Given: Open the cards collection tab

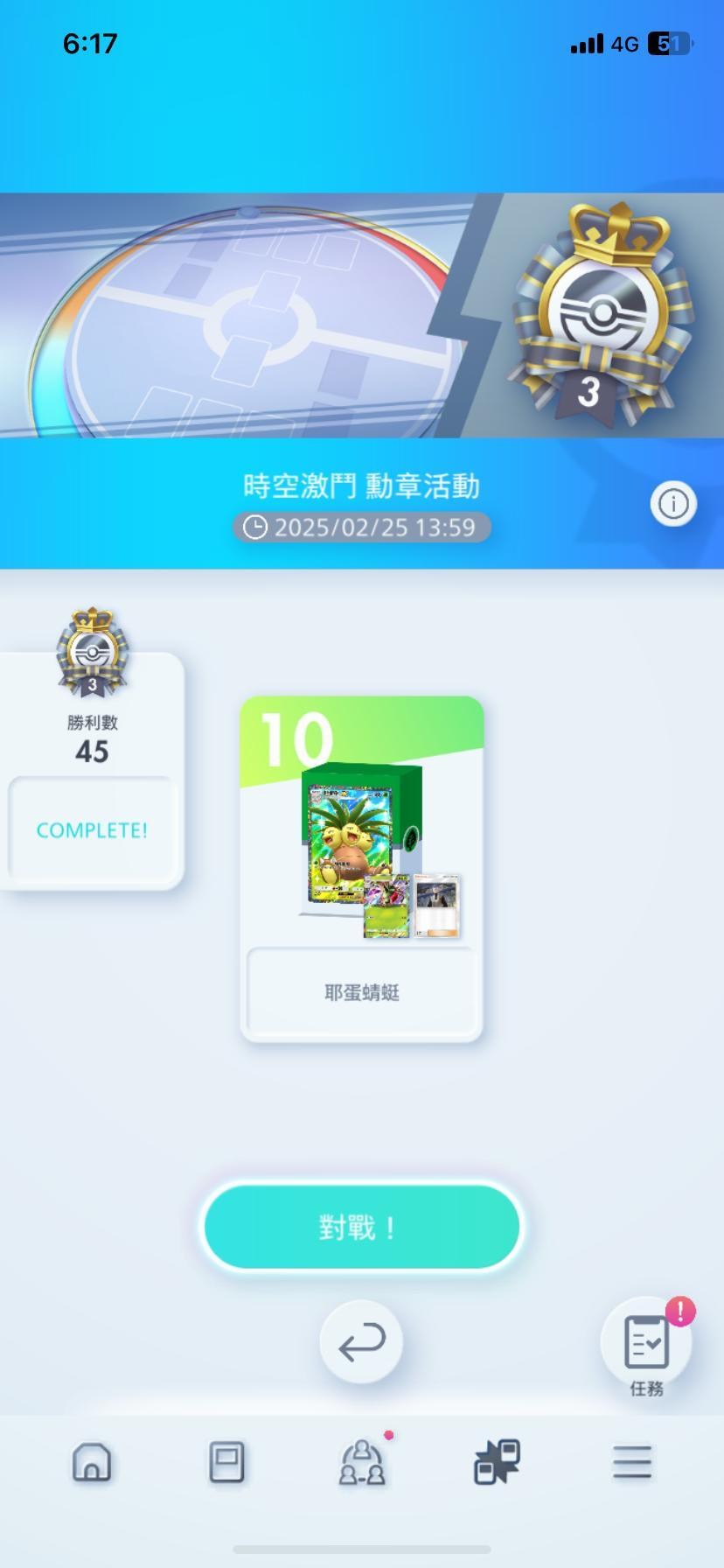Looking at the screenshot, I should click(x=226, y=1462).
